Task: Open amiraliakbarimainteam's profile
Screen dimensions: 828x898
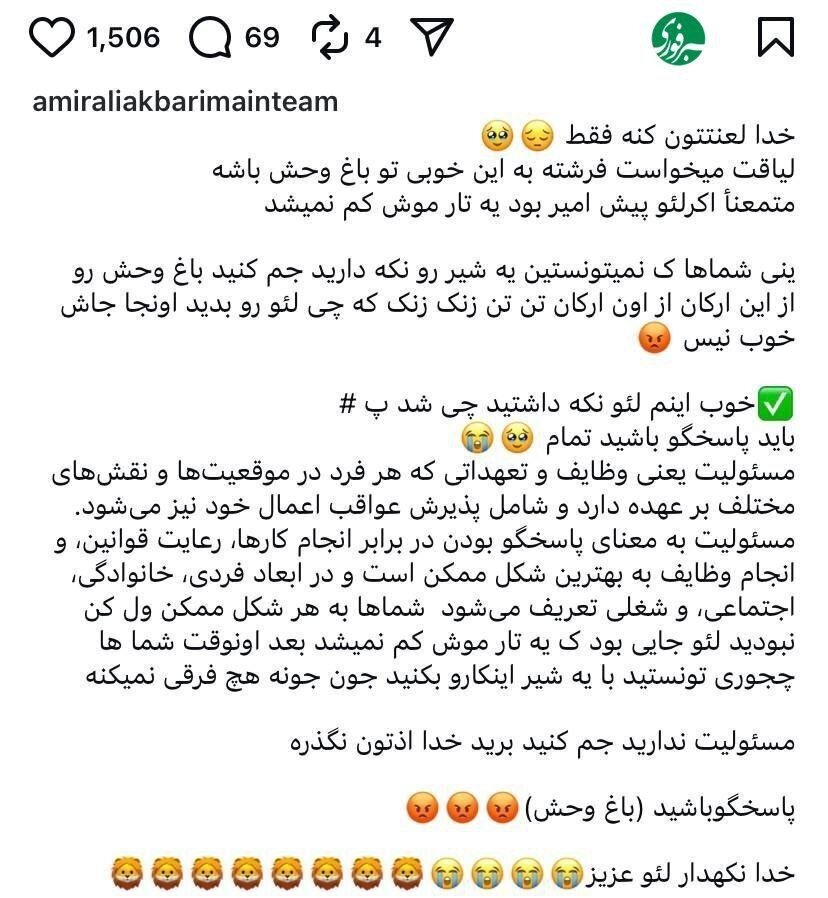Action: coord(185,102)
